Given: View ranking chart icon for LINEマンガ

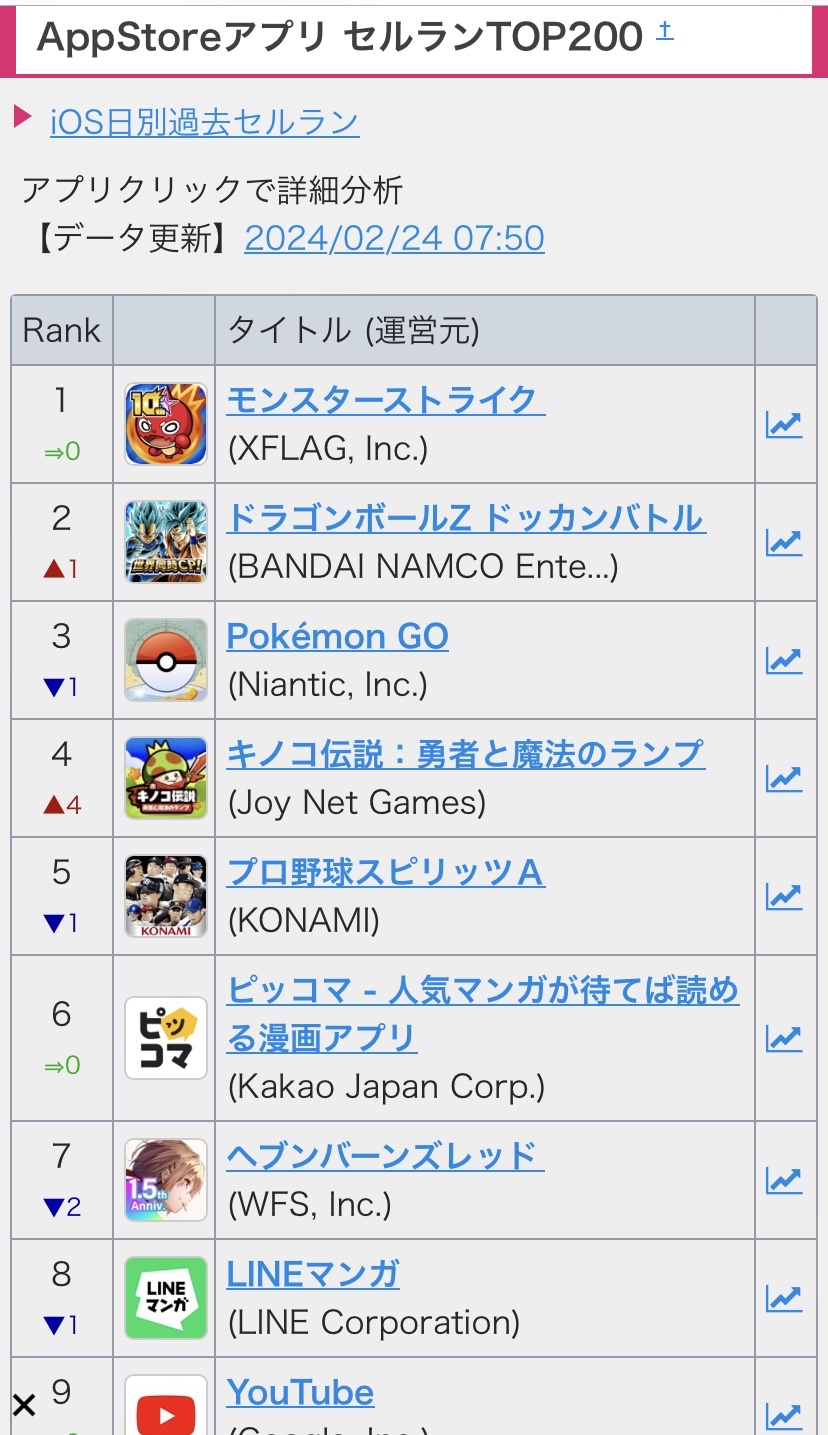Looking at the screenshot, I should click(x=784, y=1298).
